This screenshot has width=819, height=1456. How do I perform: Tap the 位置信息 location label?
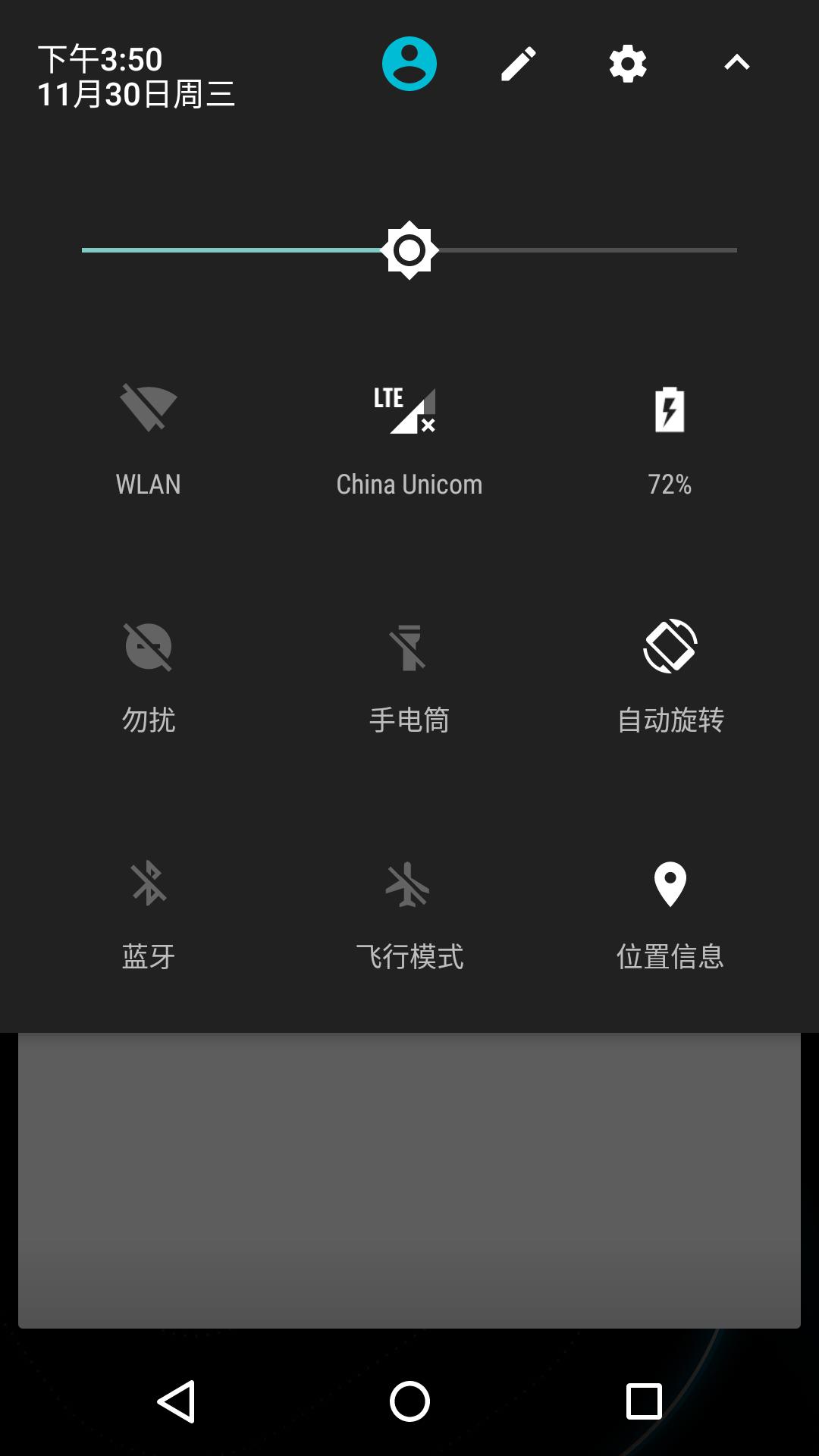tap(670, 957)
